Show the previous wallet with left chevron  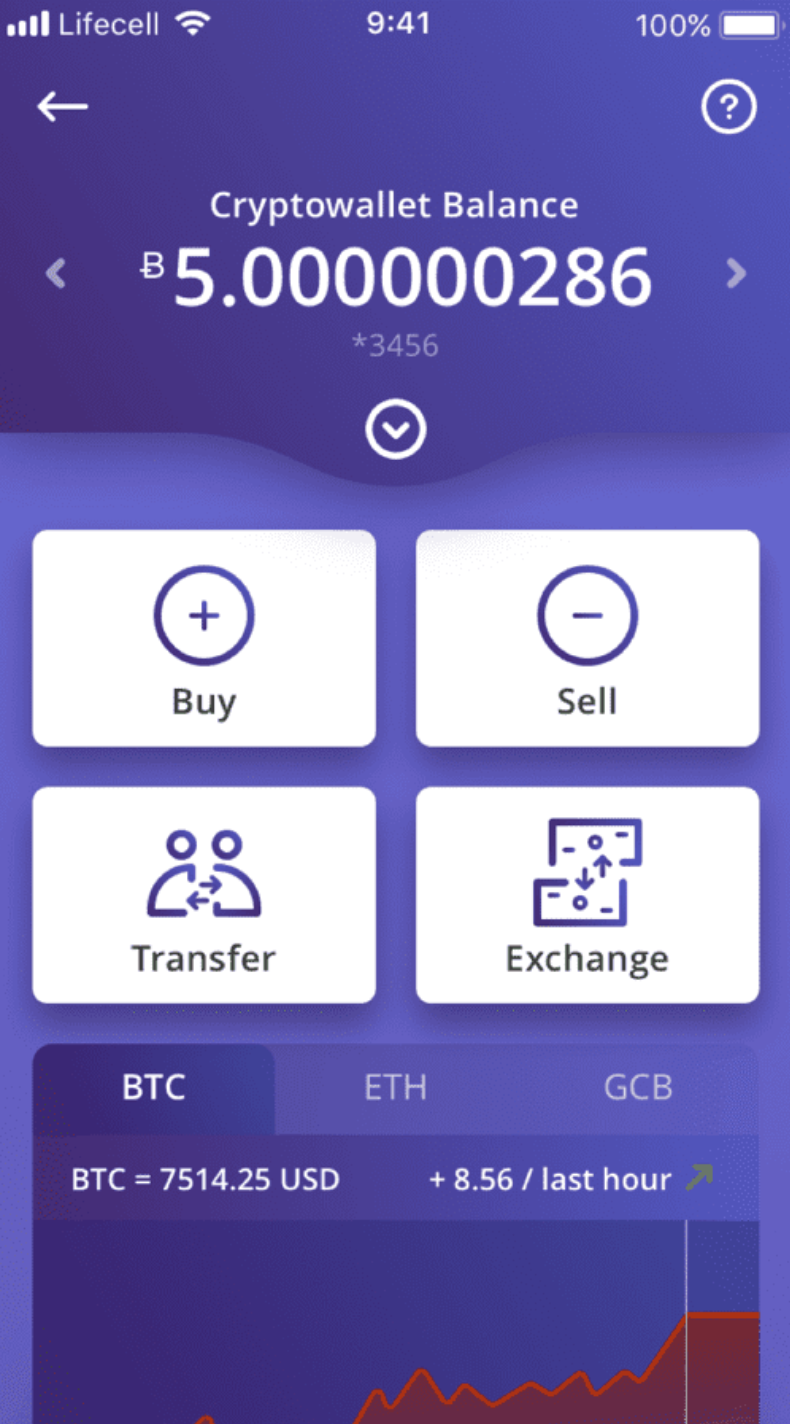click(x=56, y=273)
